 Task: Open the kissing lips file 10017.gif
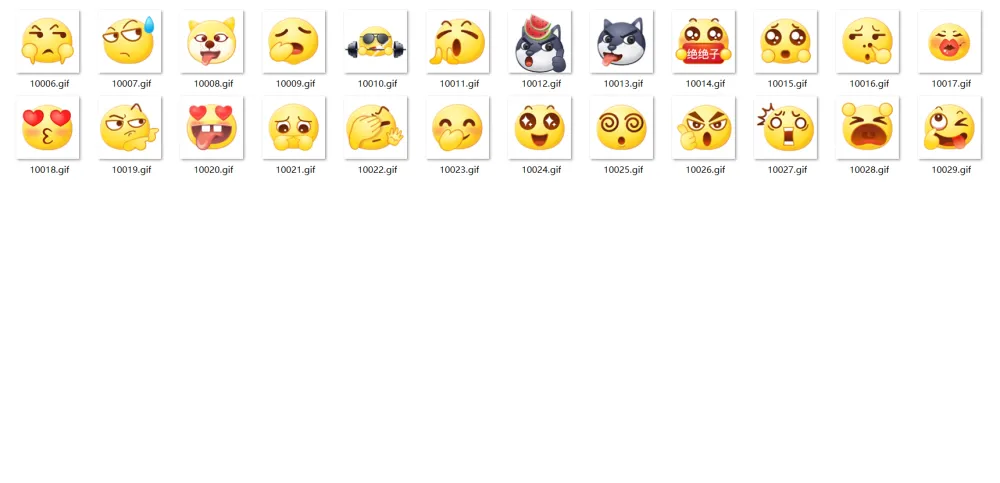click(x=950, y=42)
